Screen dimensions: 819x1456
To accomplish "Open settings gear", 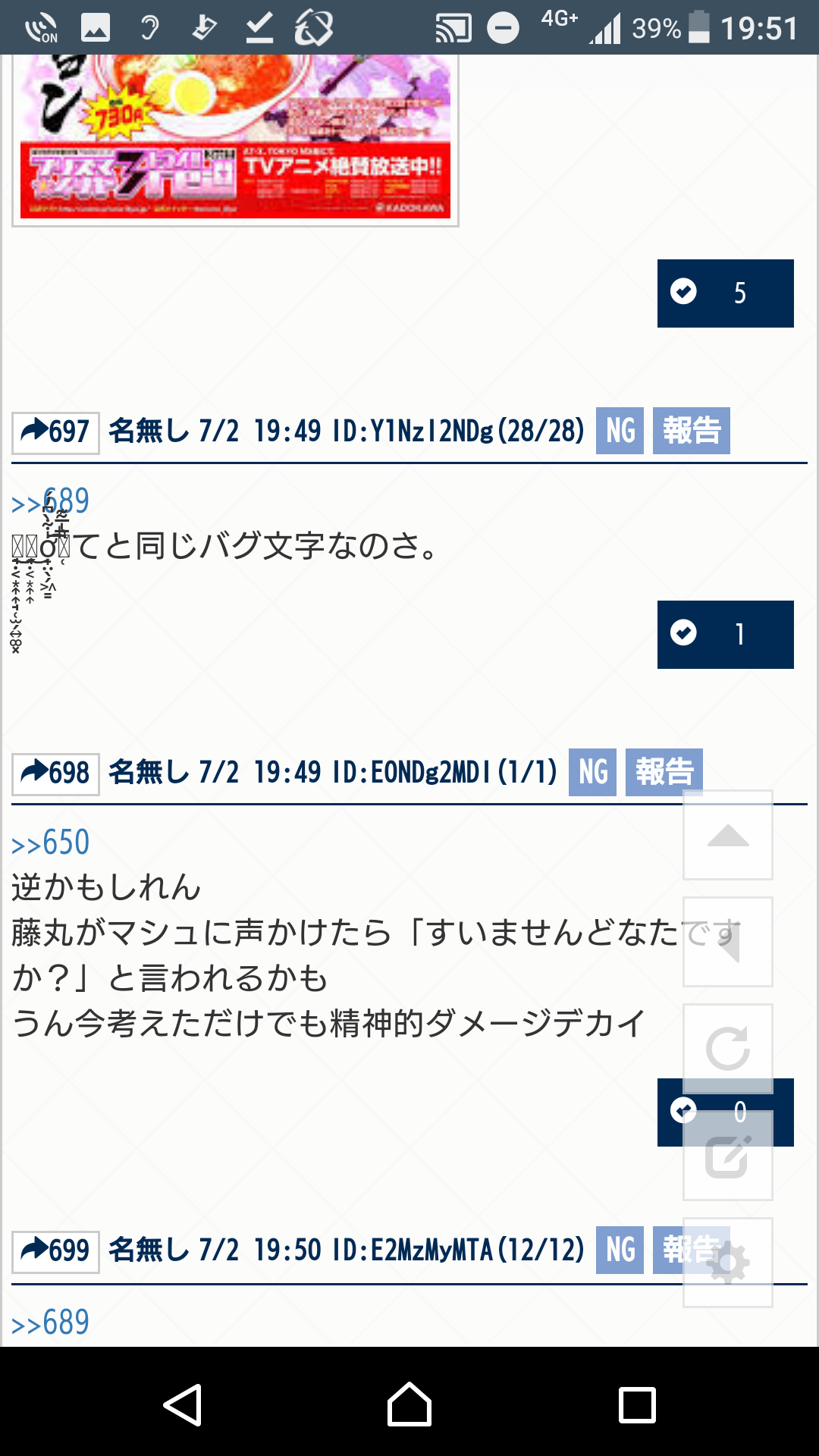I will 728,1263.
